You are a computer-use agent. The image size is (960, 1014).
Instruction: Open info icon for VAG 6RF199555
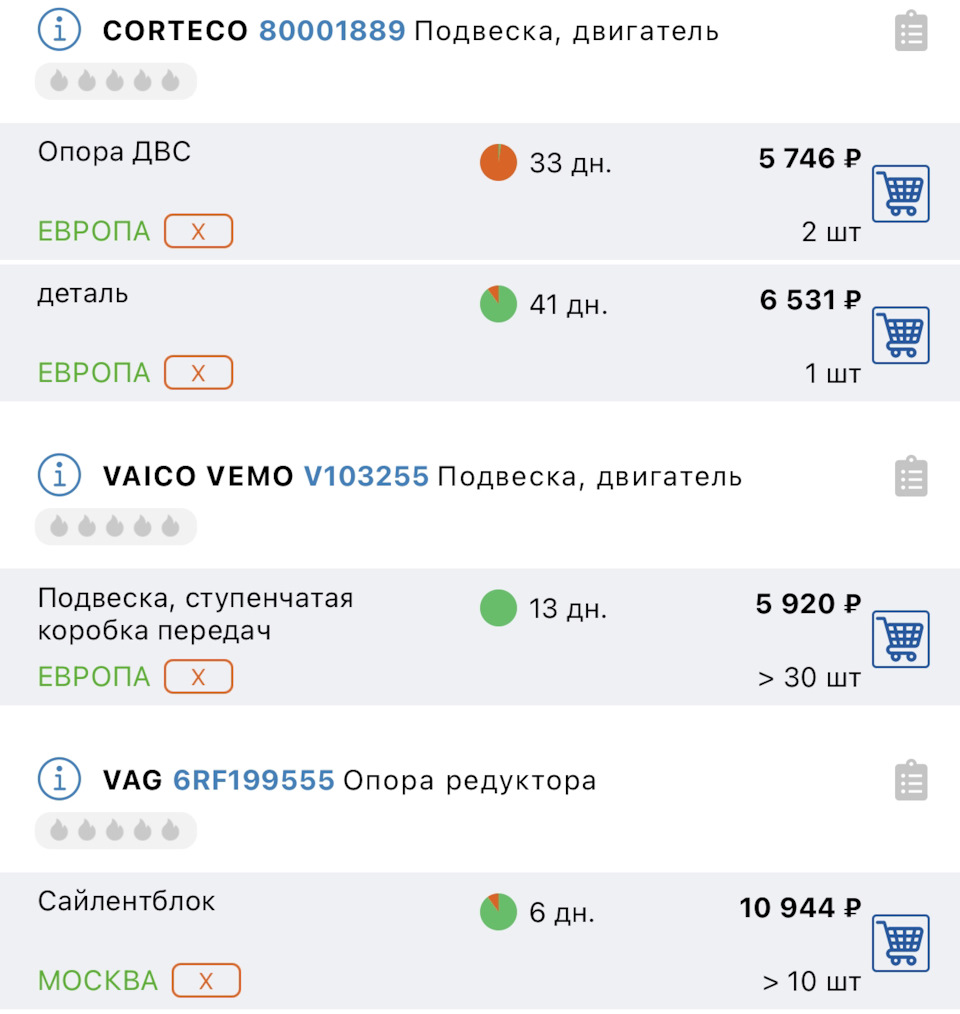pos(57,779)
